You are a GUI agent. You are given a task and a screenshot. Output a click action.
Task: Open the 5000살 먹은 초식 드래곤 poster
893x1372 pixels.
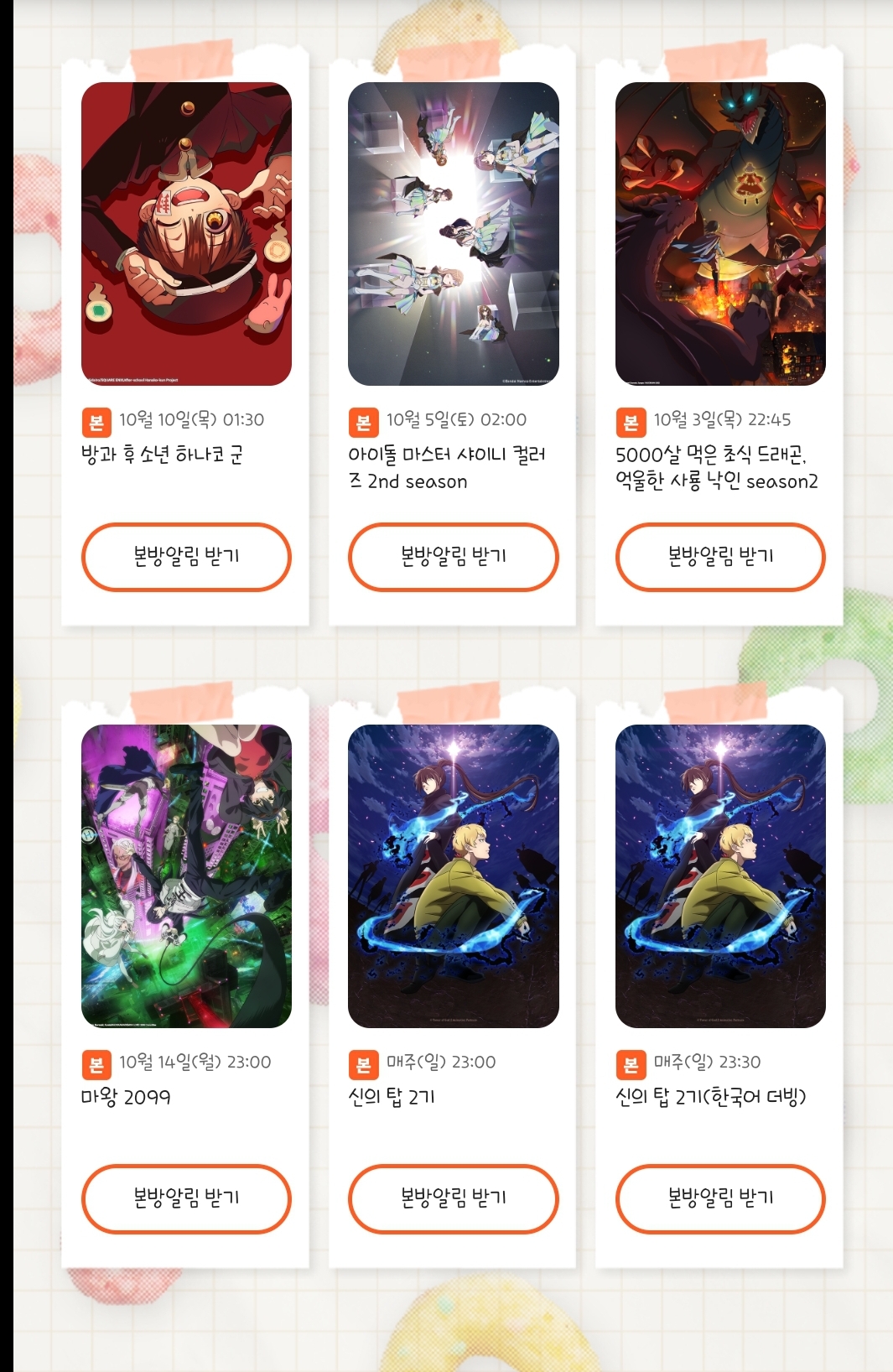pos(720,234)
